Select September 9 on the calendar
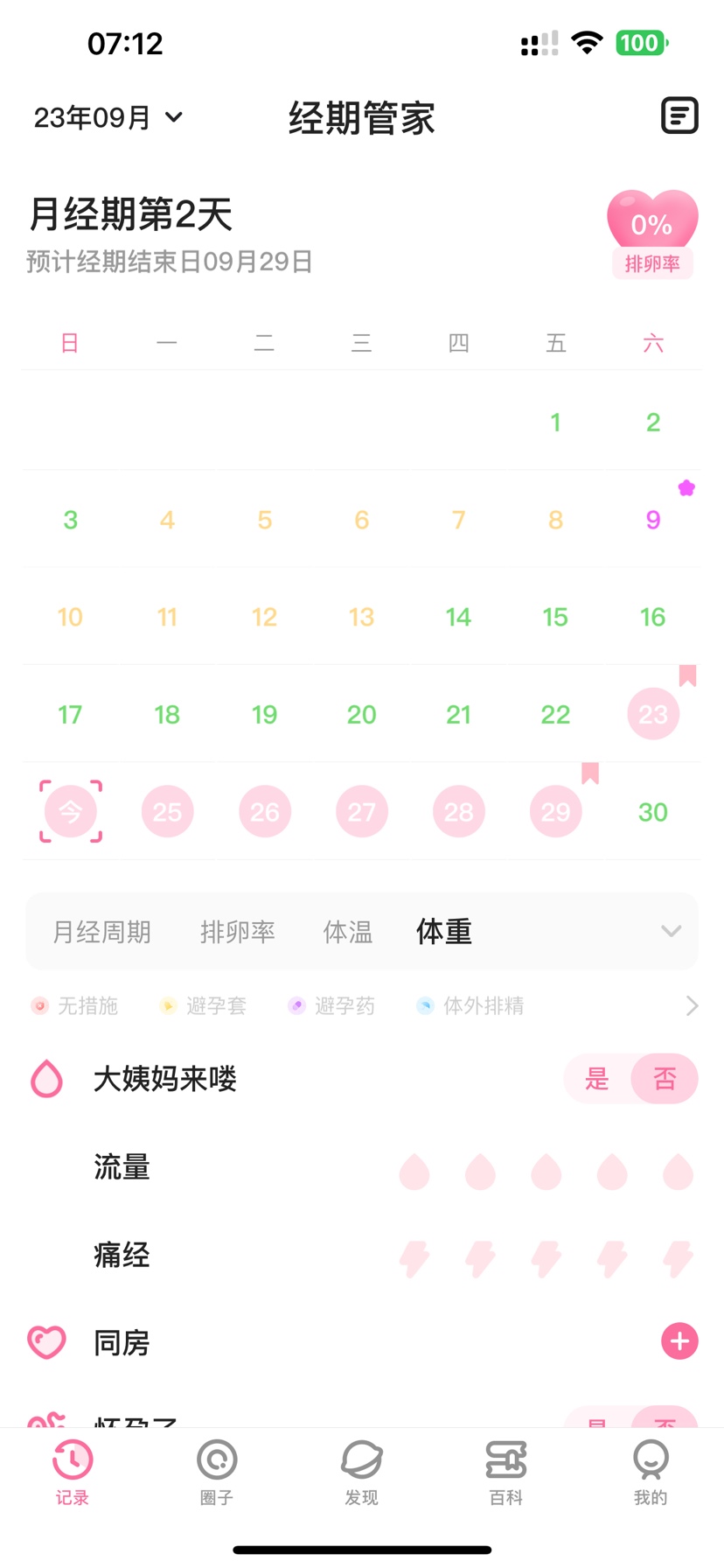724x1568 pixels. [652, 520]
